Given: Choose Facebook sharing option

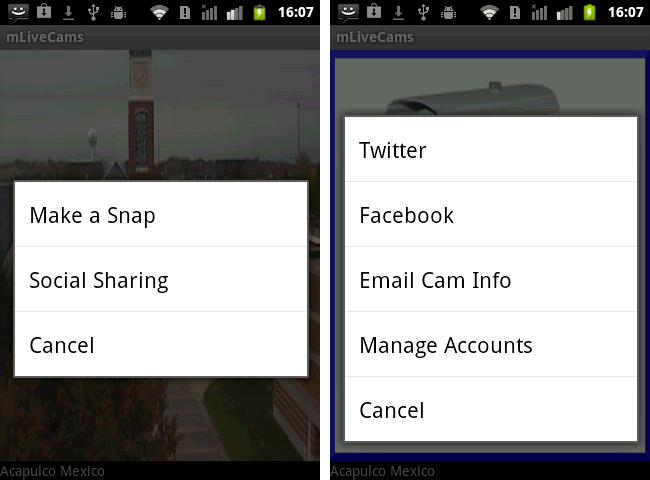Looking at the screenshot, I should click(x=490, y=215).
